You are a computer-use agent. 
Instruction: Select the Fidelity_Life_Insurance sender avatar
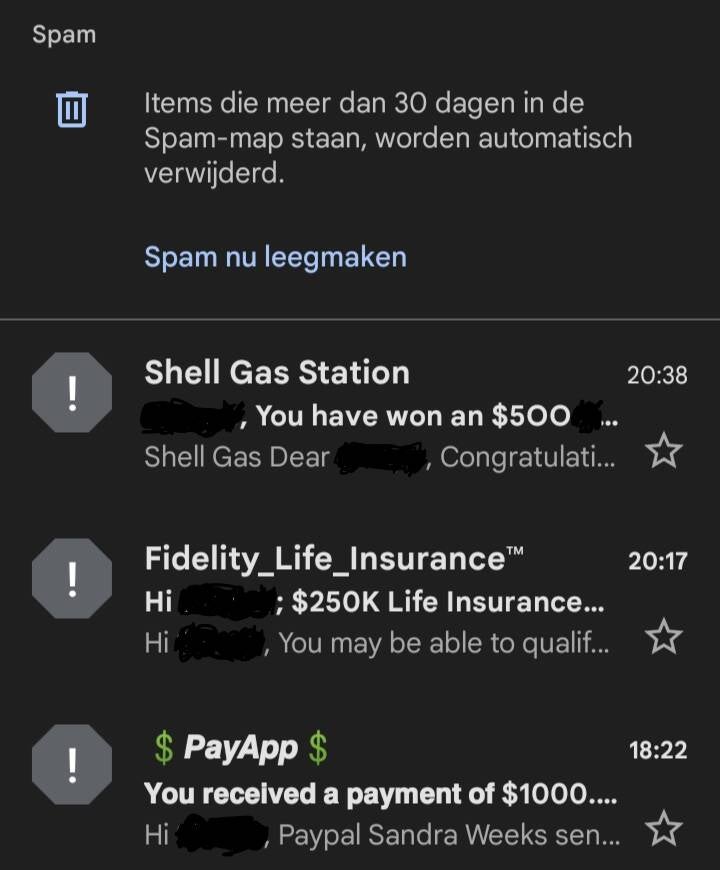click(72, 579)
